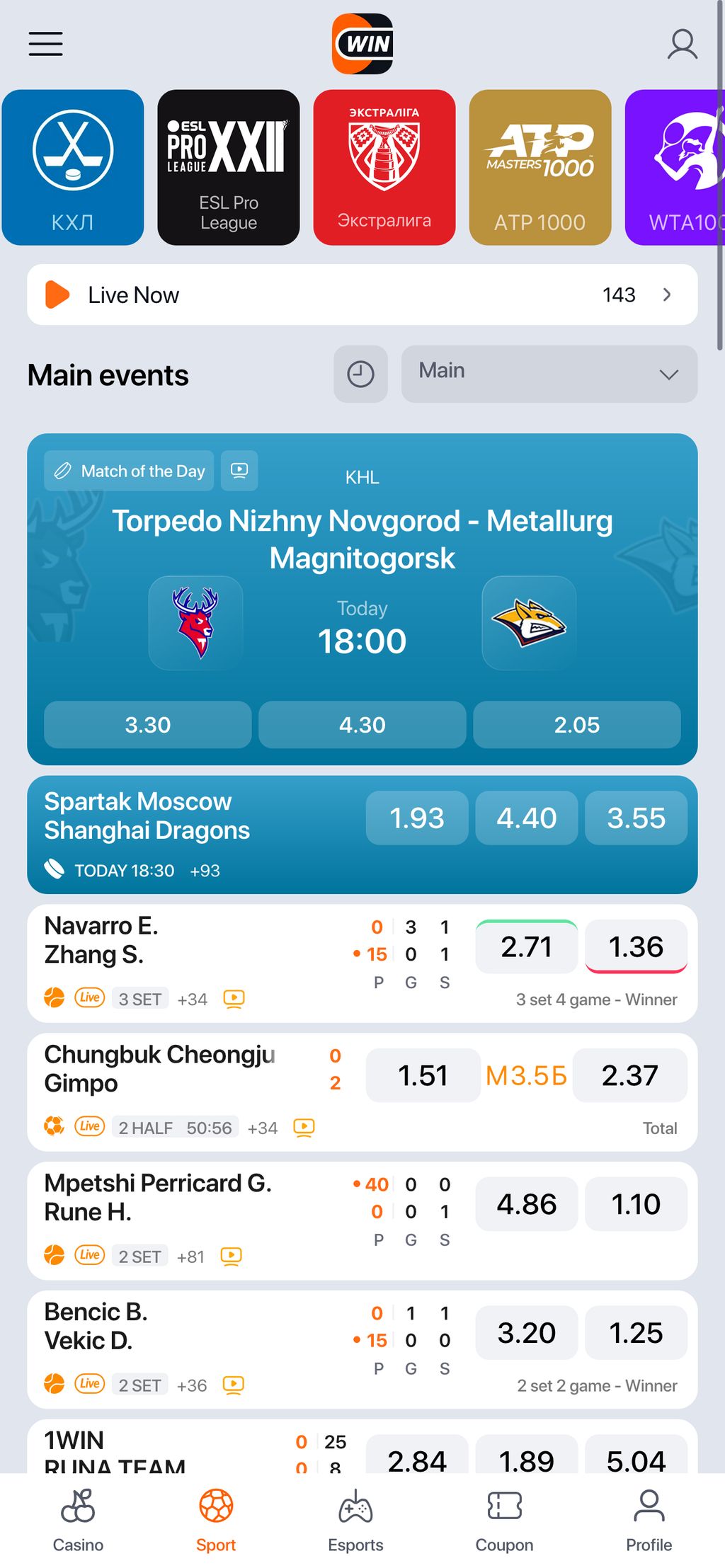
Task: Open the КХЛ league tile
Action: pos(73,168)
